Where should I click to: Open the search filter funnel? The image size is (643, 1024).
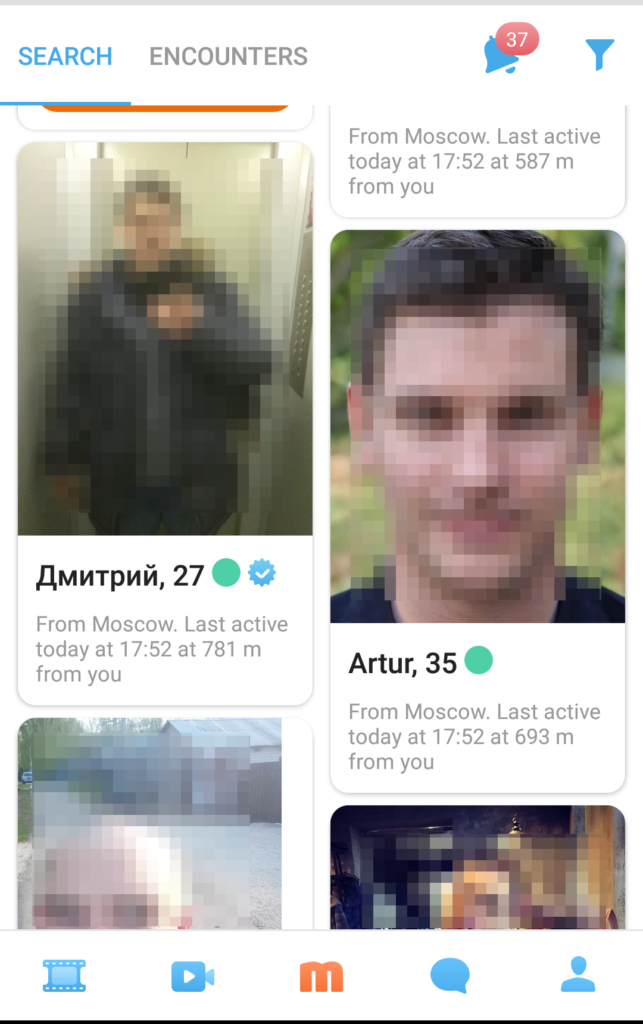[599, 55]
